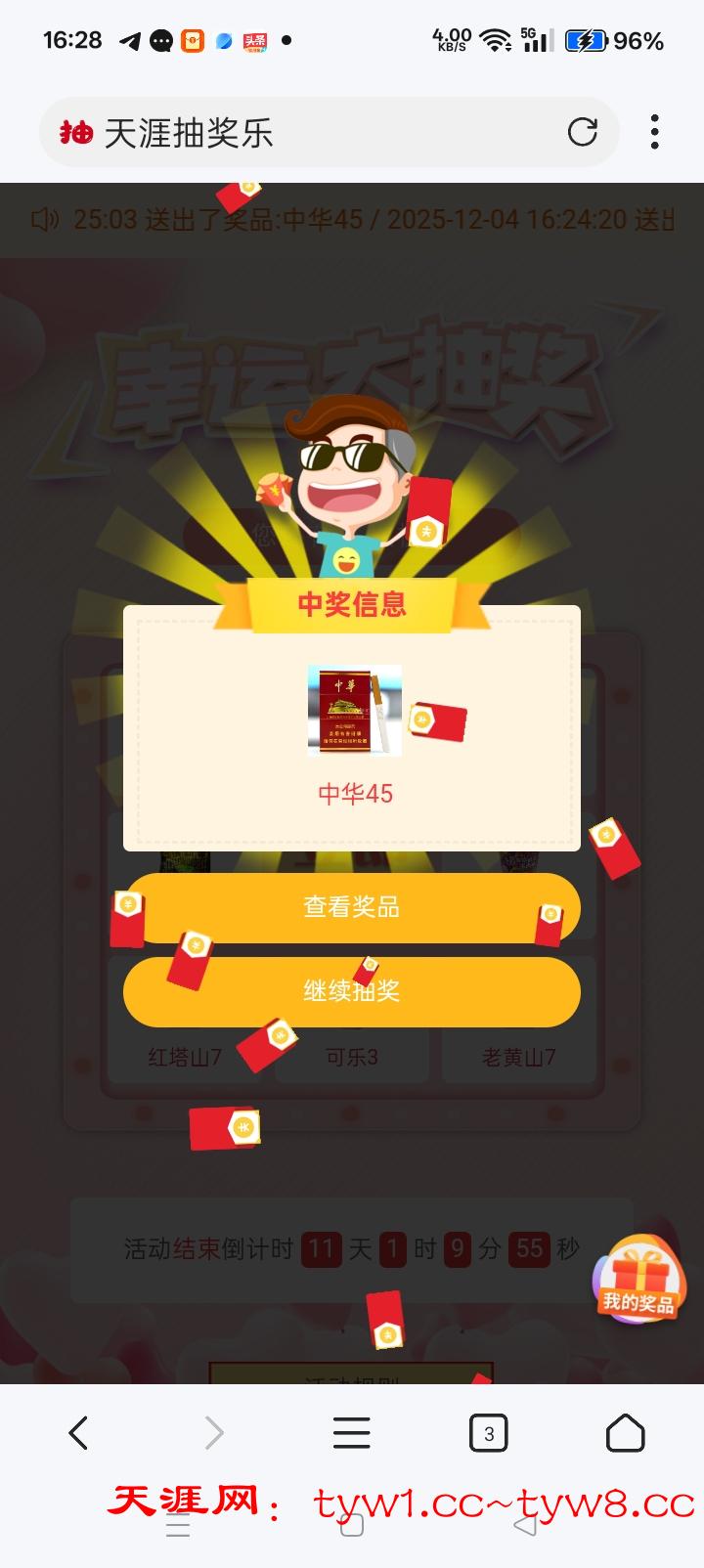The height and width of the screenshot is (1568, 704).
Task: Tap 查看奖品 to view the prize
Action: pyautogui.click(x=351, y=907)
